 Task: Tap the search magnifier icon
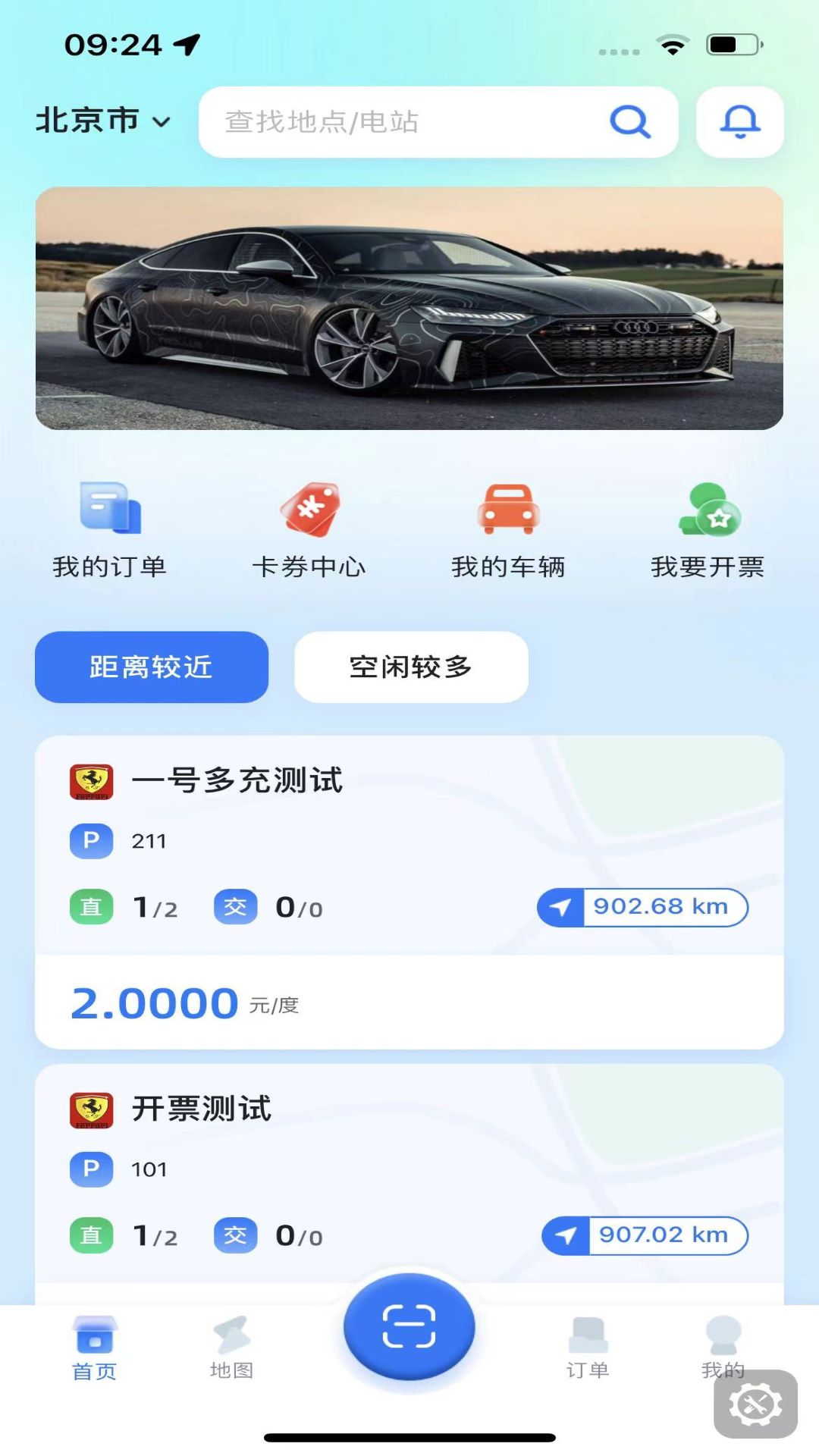pos(629,122)
